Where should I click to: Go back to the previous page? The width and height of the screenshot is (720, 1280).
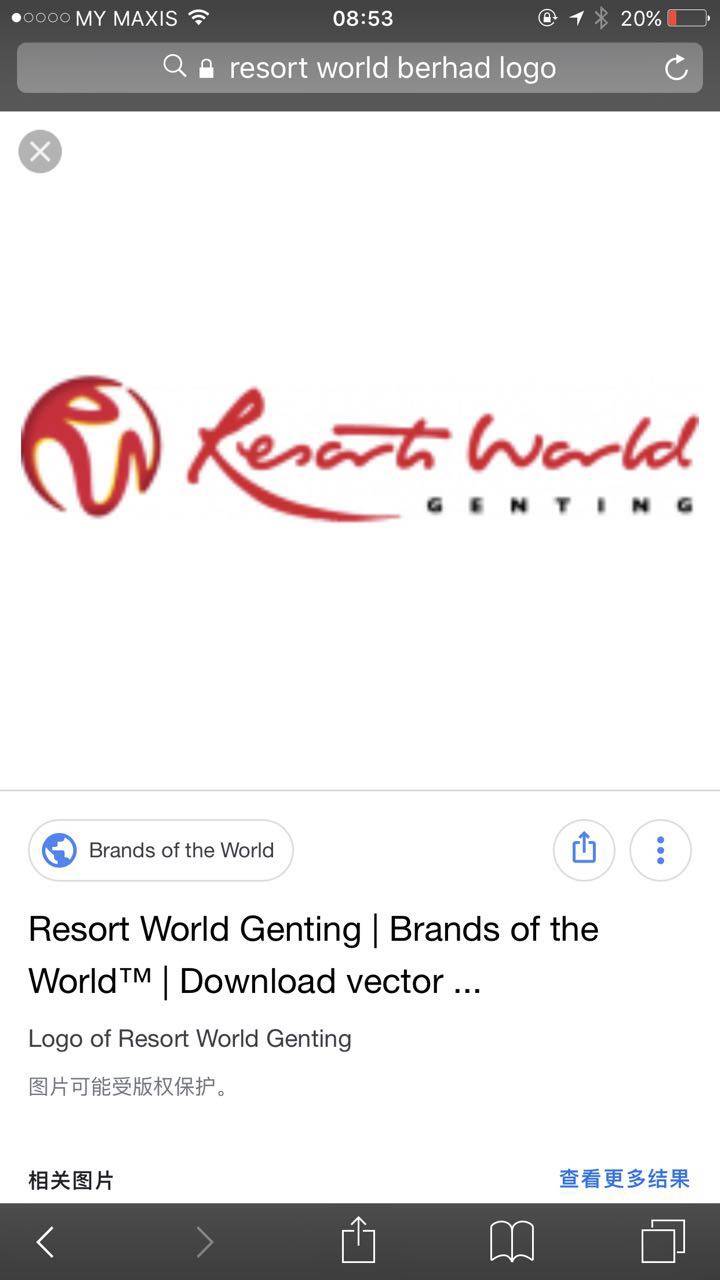pos(45,1242)
